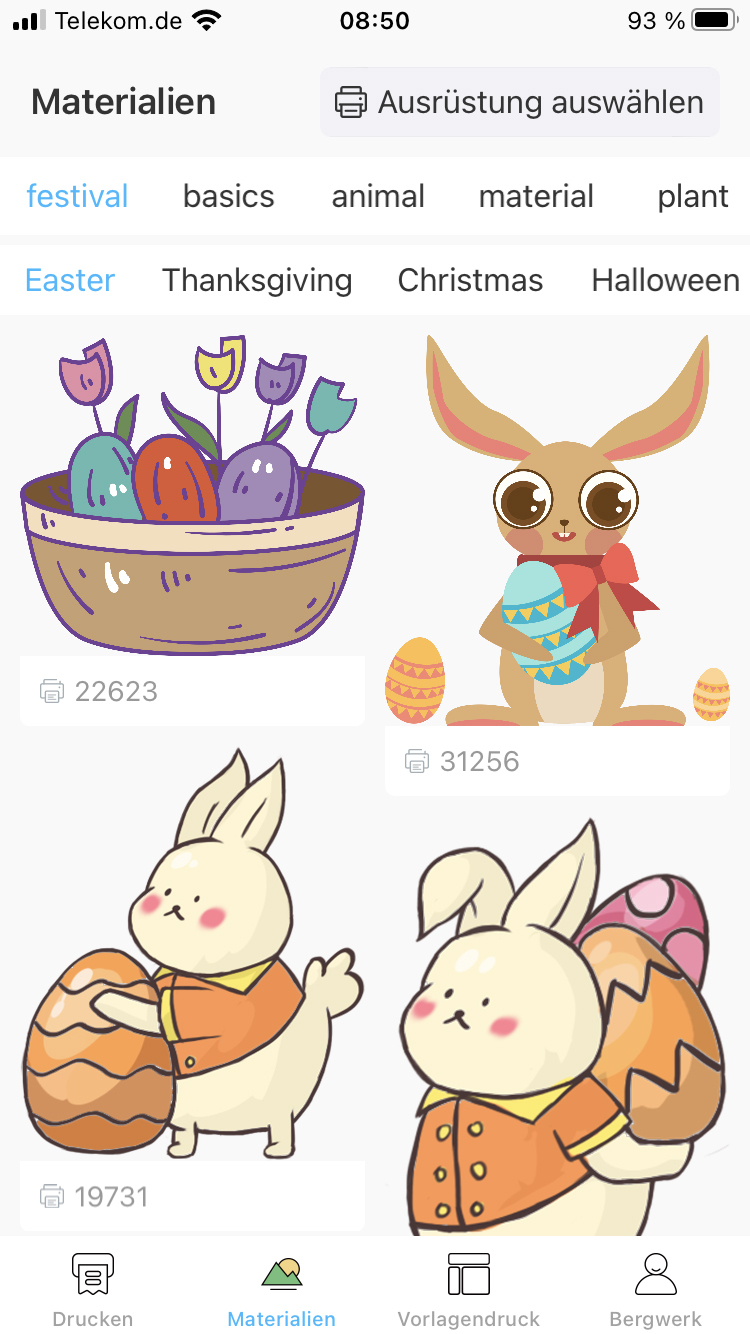Open the bunny carrying eggs on its back
The width and height of the screenshot is (750, 1334).
(x=557, y=1030)
